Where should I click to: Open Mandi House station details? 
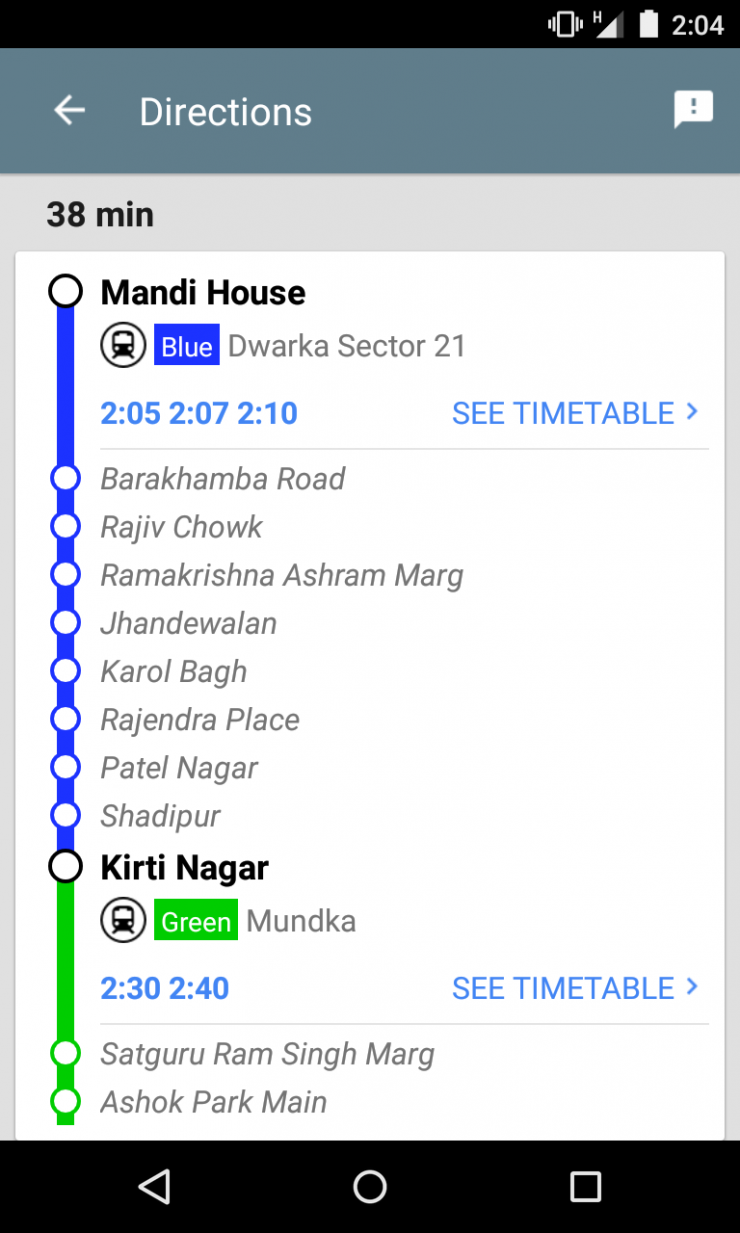click(203, 293)
